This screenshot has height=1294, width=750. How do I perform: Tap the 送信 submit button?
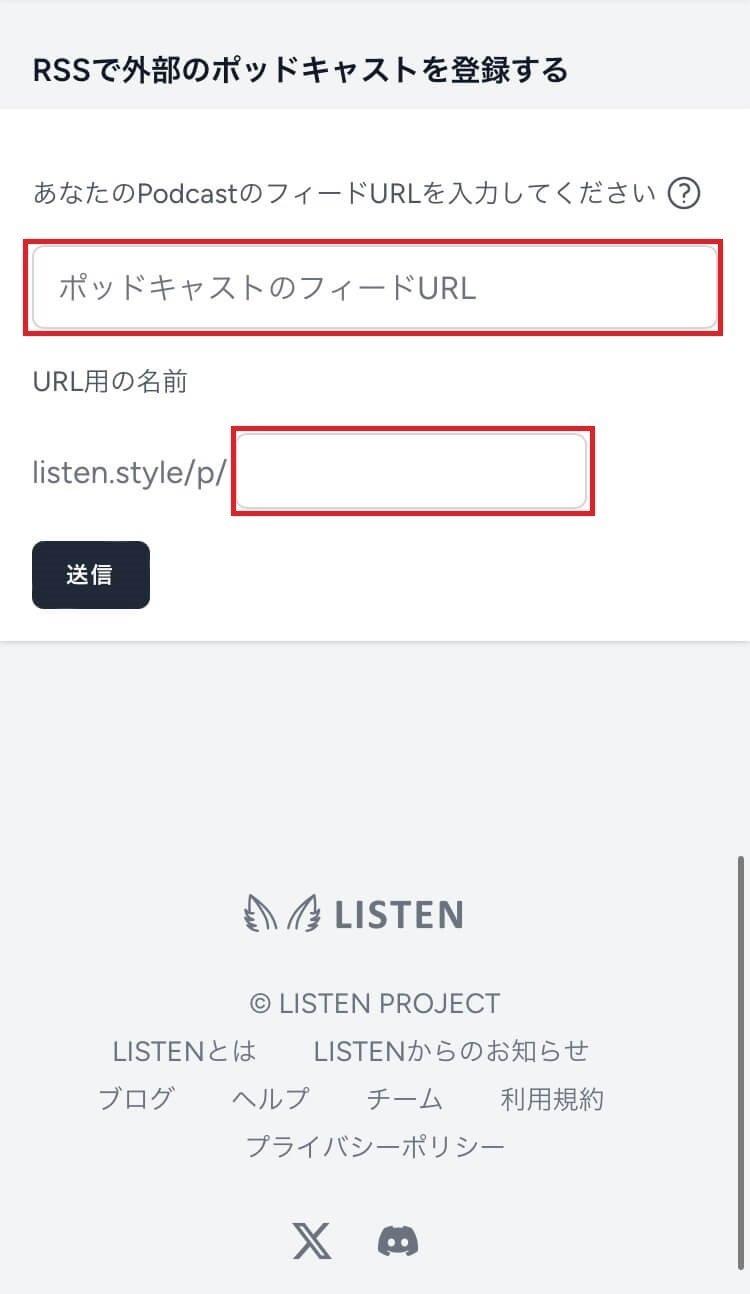pos(91,575)
